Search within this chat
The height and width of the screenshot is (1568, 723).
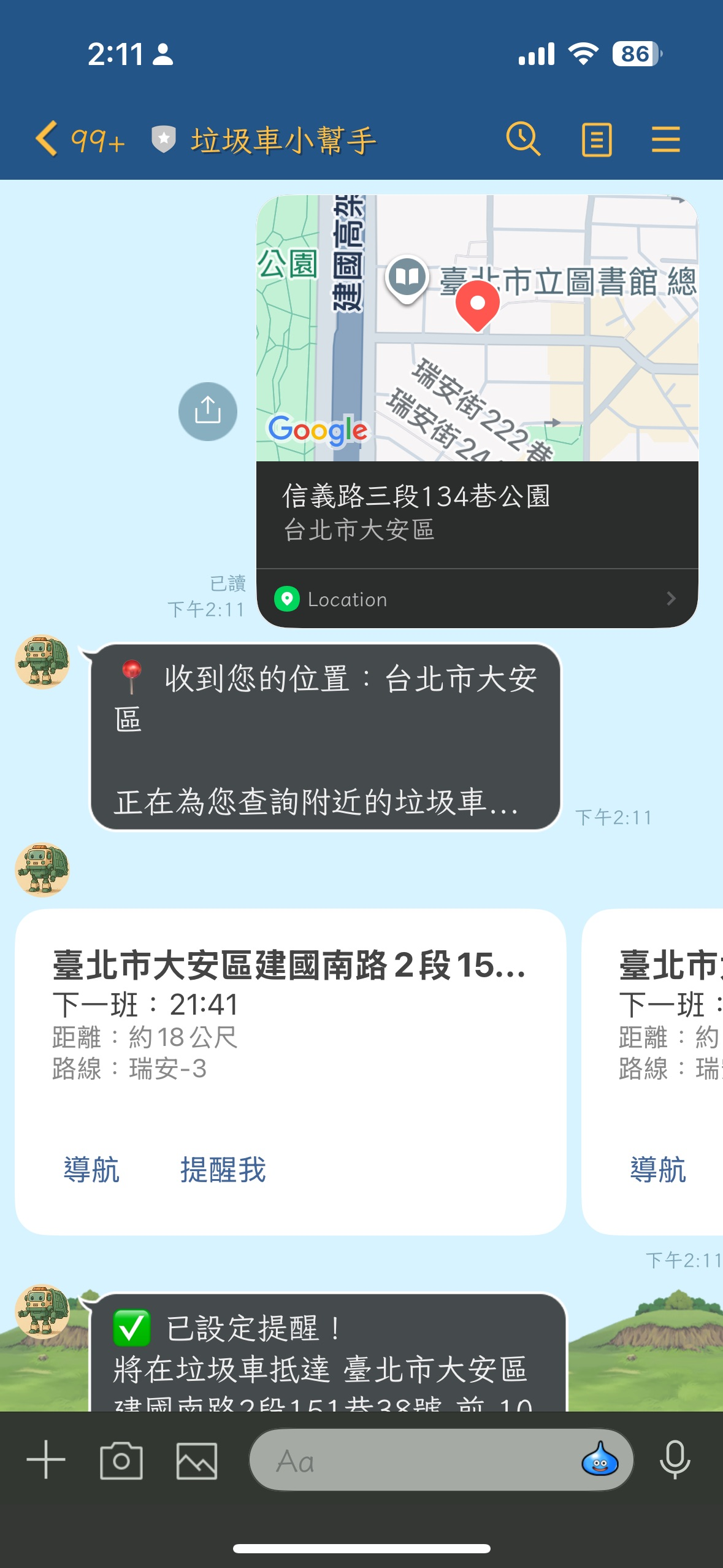[523, 139]
